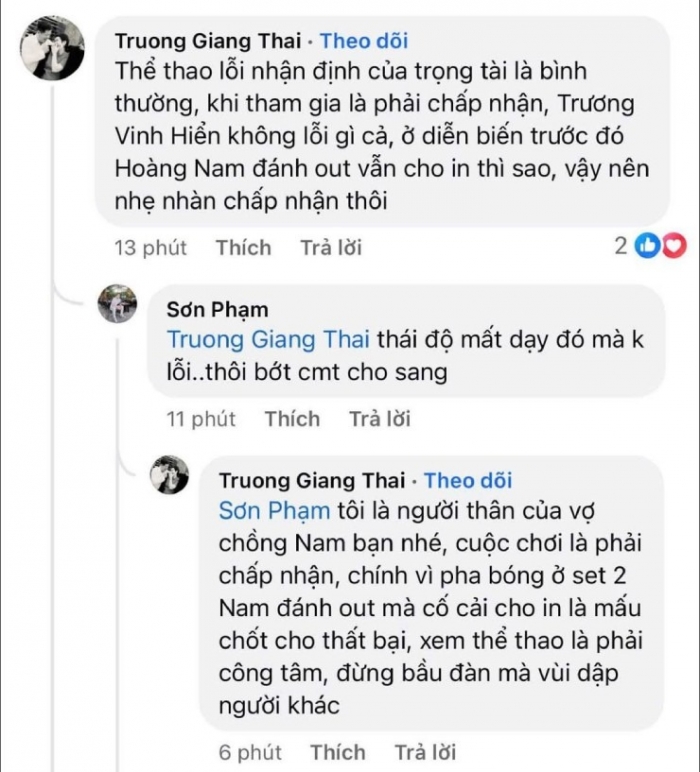
Task: Like Truong Giang Thai's 13 phút comment
Action: pyautogui.click(x=243, y=247)
